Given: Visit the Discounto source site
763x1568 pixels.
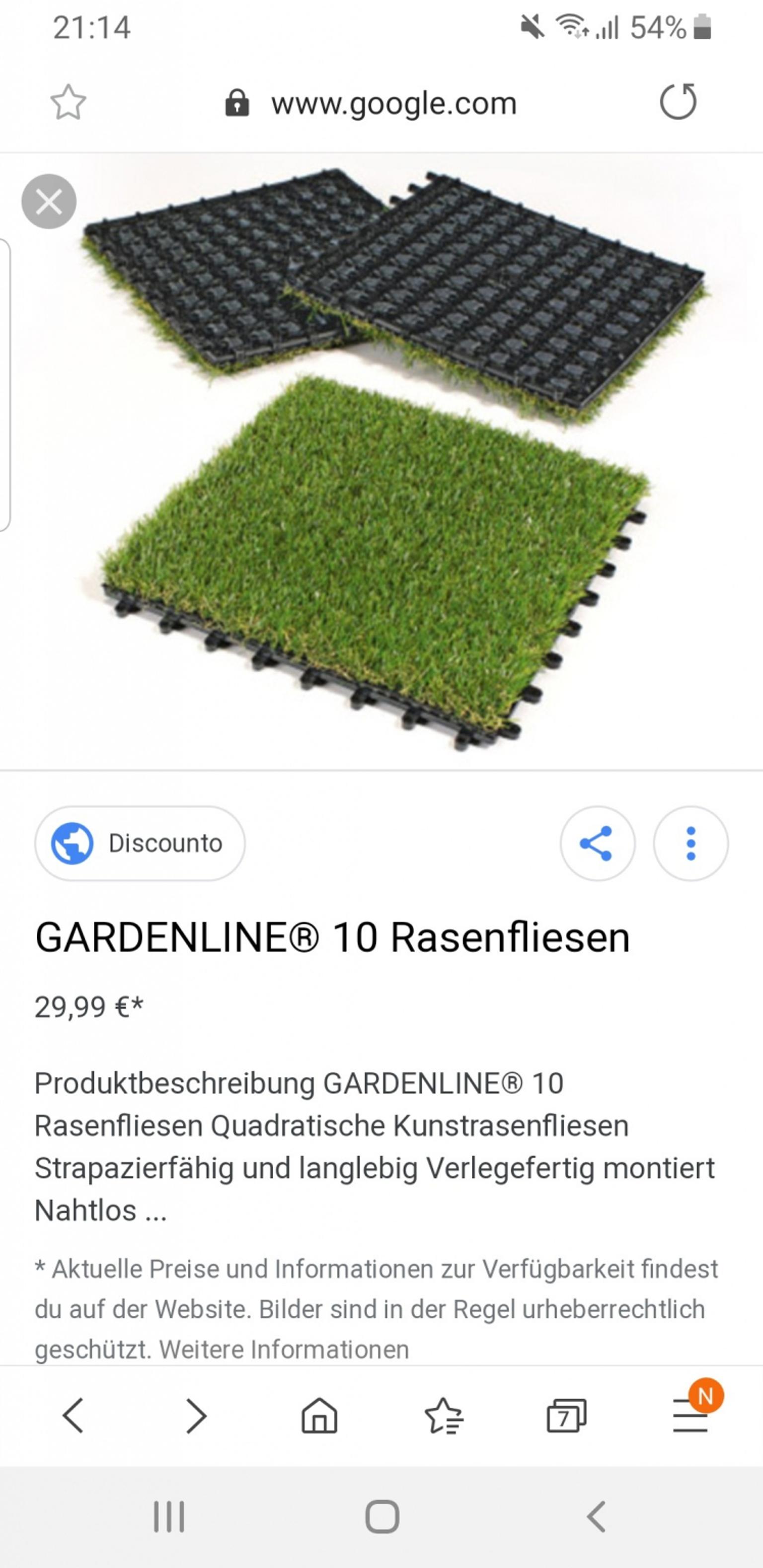Looking at the screenshot, I should [x=140, y=843].
